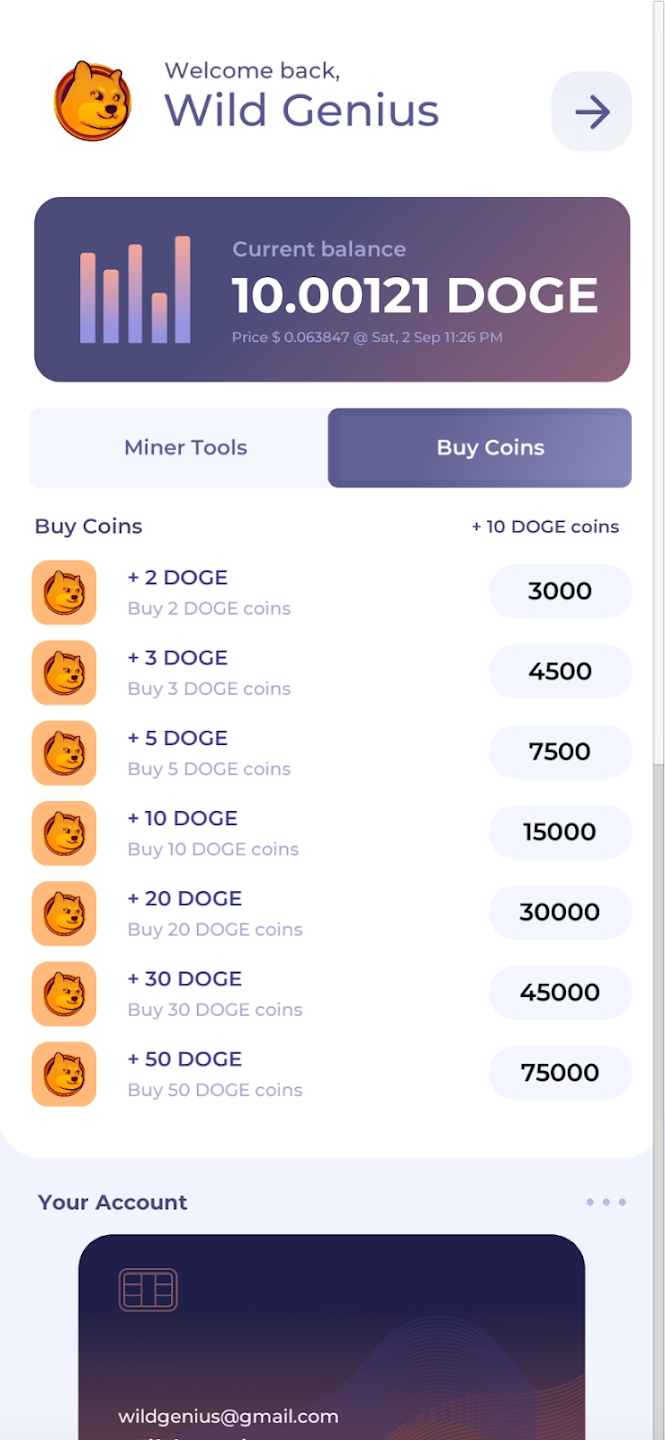This screenshot has width=665, height=1440.
Task: Buy 10 DOGE for 15000
Action: 560,832
